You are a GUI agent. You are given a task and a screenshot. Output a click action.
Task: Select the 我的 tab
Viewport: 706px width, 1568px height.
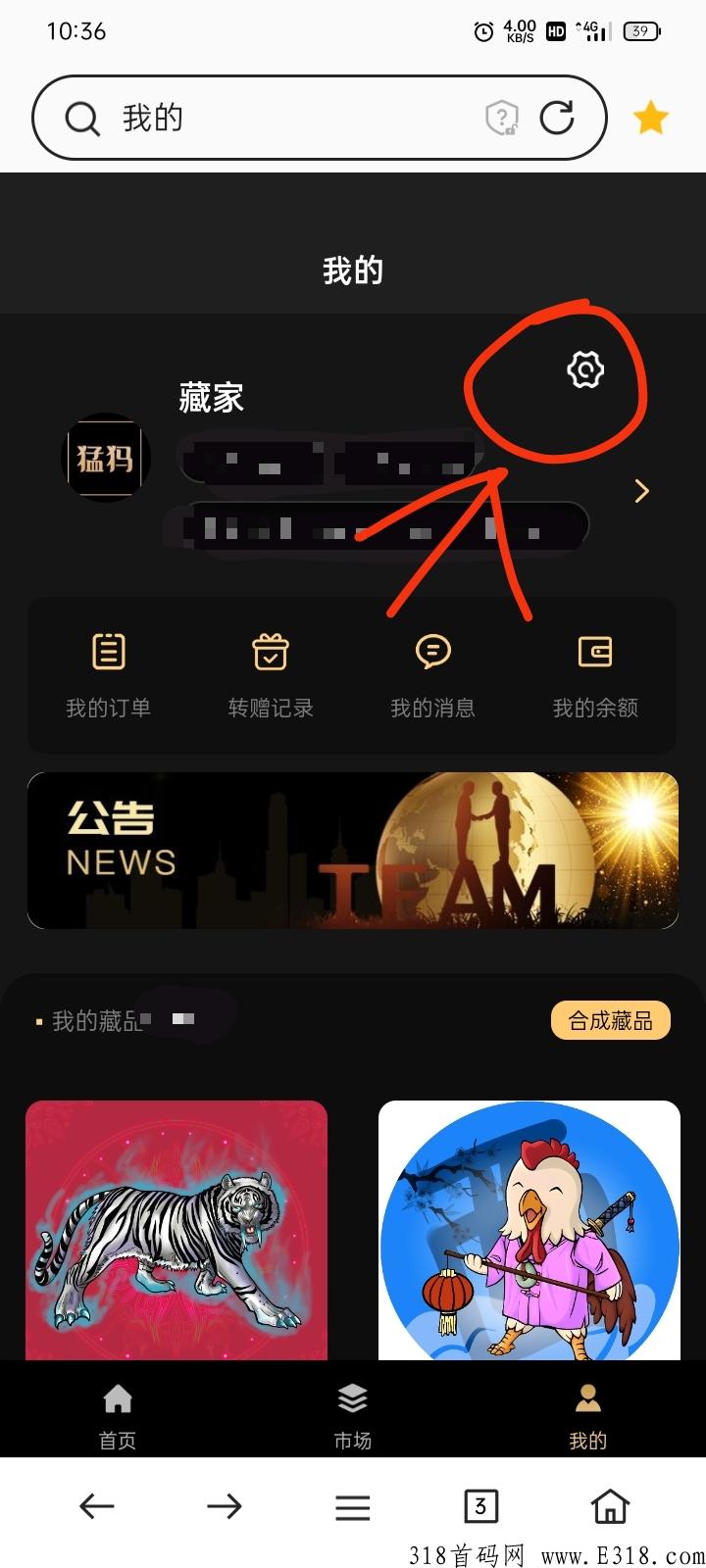587,1415
